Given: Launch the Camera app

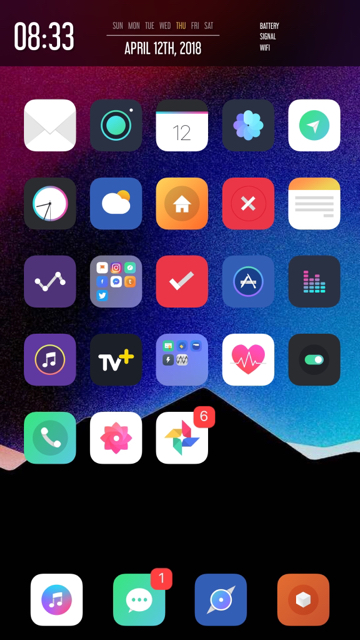Looking at the screenshot, I should [116, 125].
